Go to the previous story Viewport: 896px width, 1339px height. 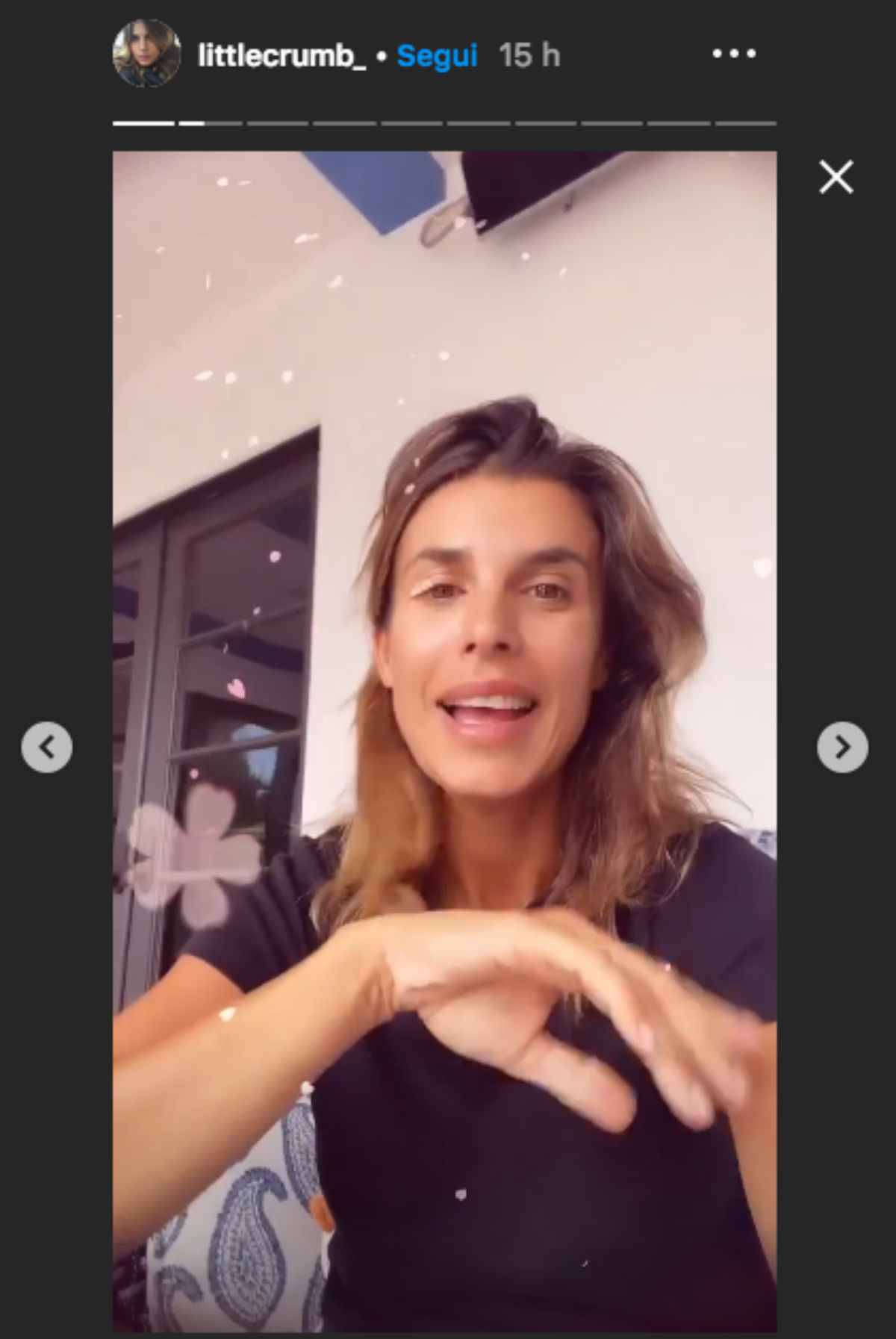[47, 746]
